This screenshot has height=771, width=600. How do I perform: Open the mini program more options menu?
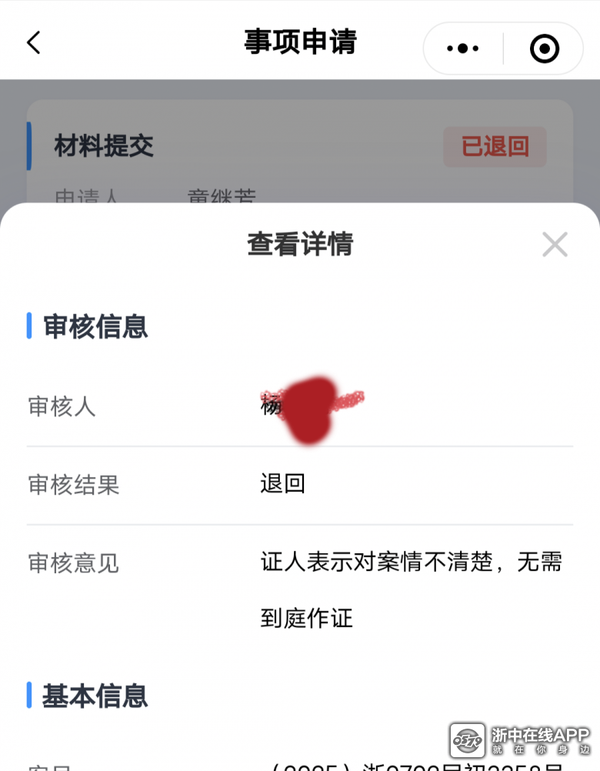point(463,48)
